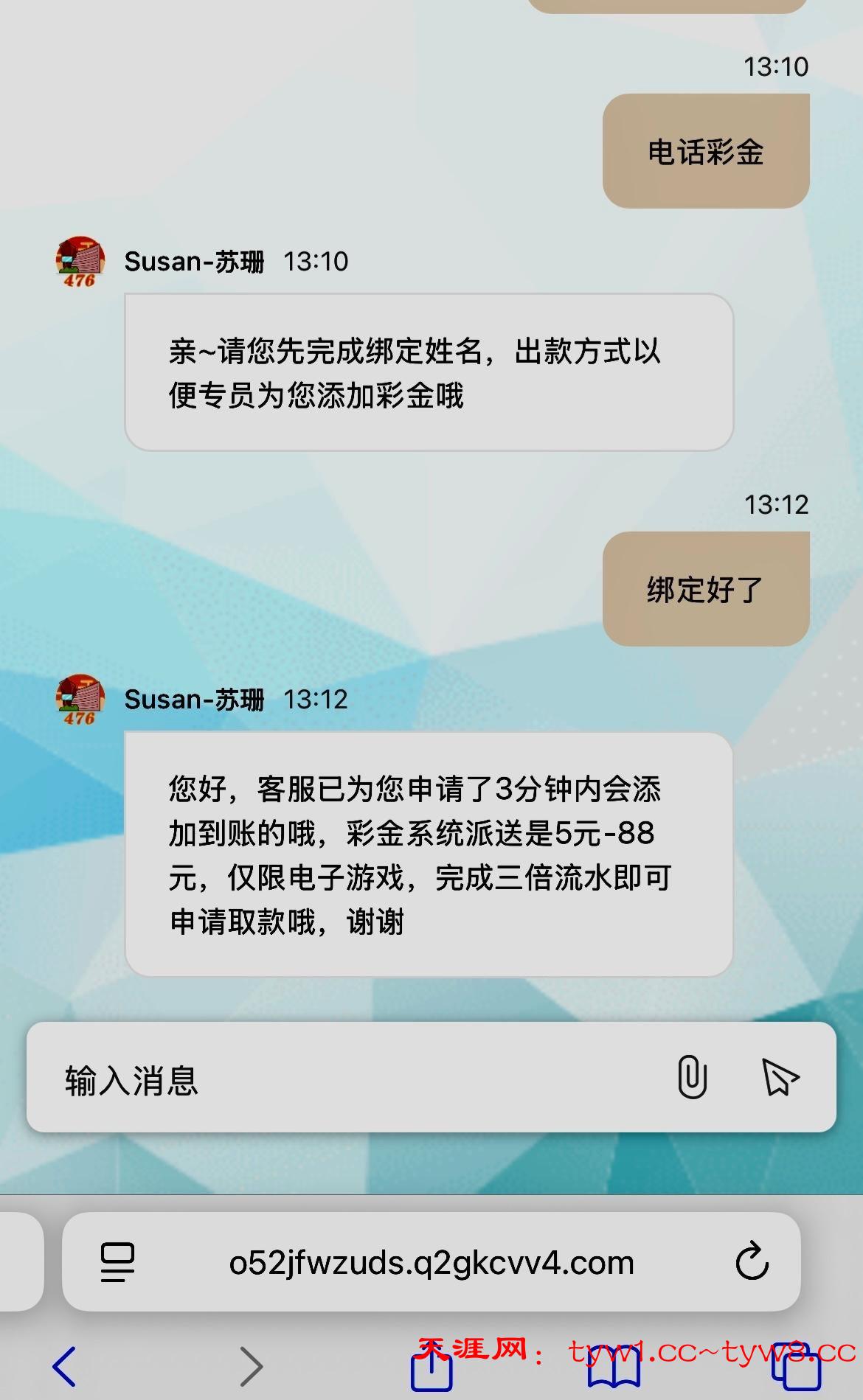
Task: Reload the page
Action: [752, 1261]
